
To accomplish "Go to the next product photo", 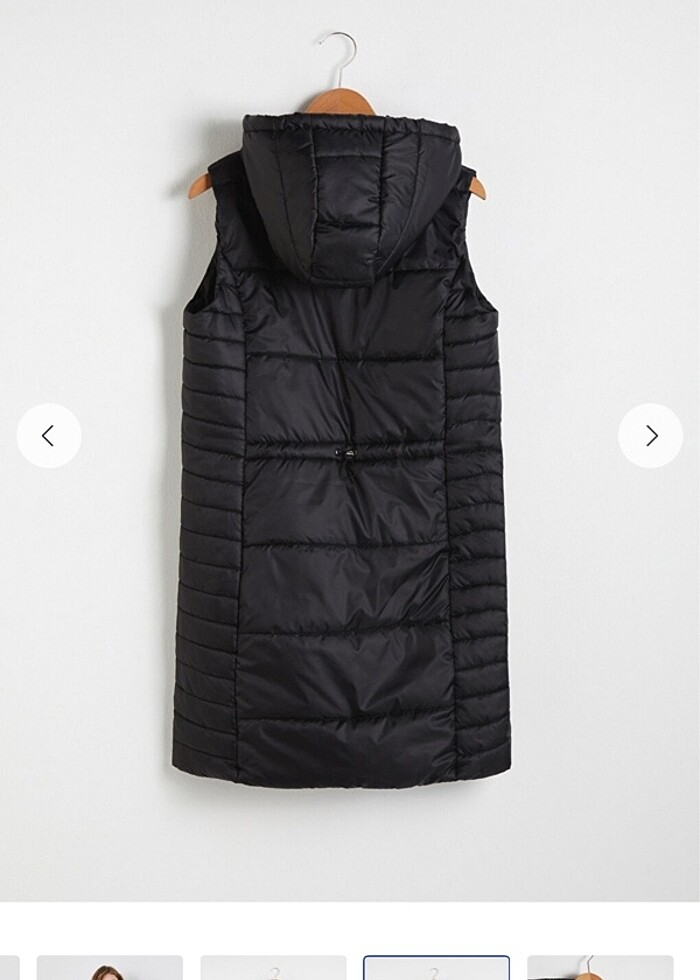I will click(650, 436).
